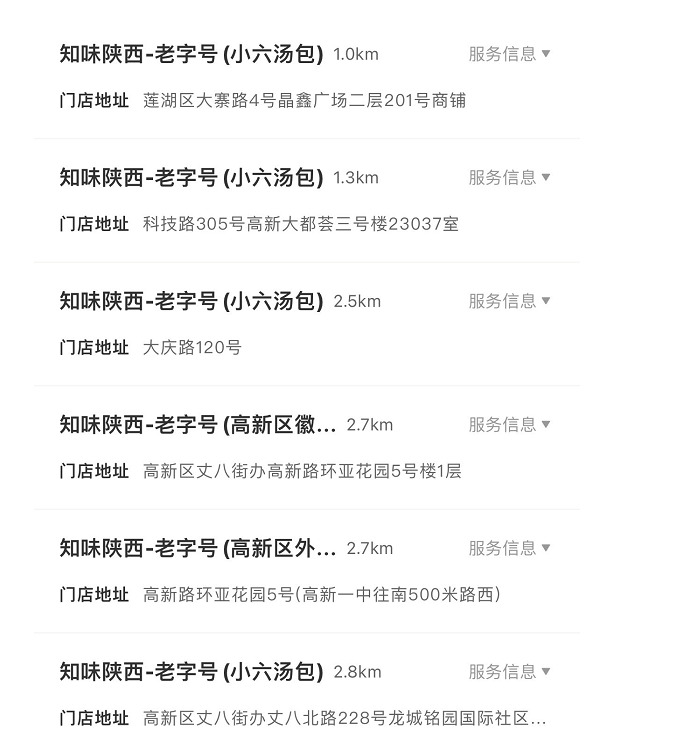
Task: Expand 服务信息 for the 1.3km store
Action: [x=509, y=178]
